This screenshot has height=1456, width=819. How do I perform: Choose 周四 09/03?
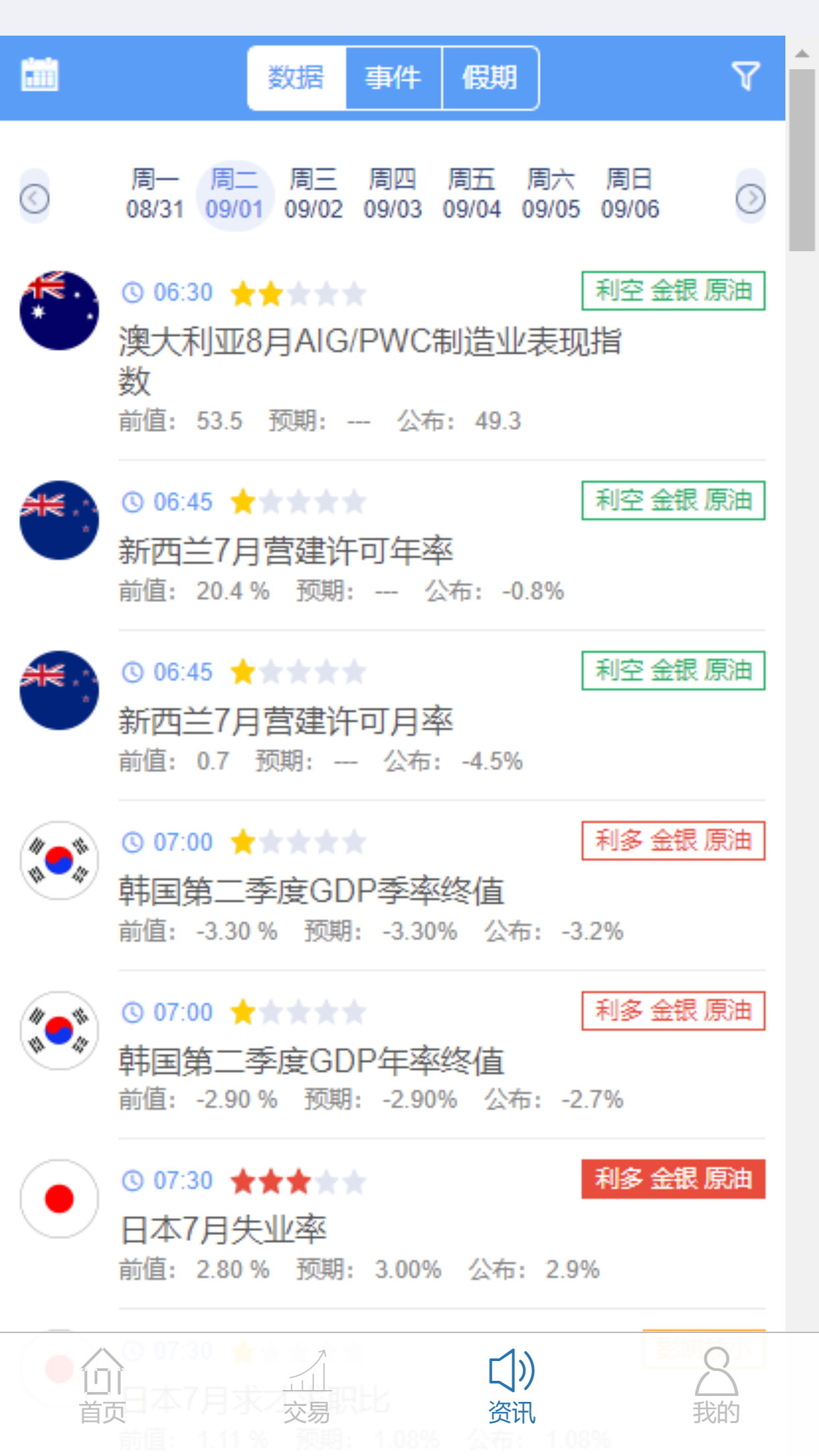point(392,194)
